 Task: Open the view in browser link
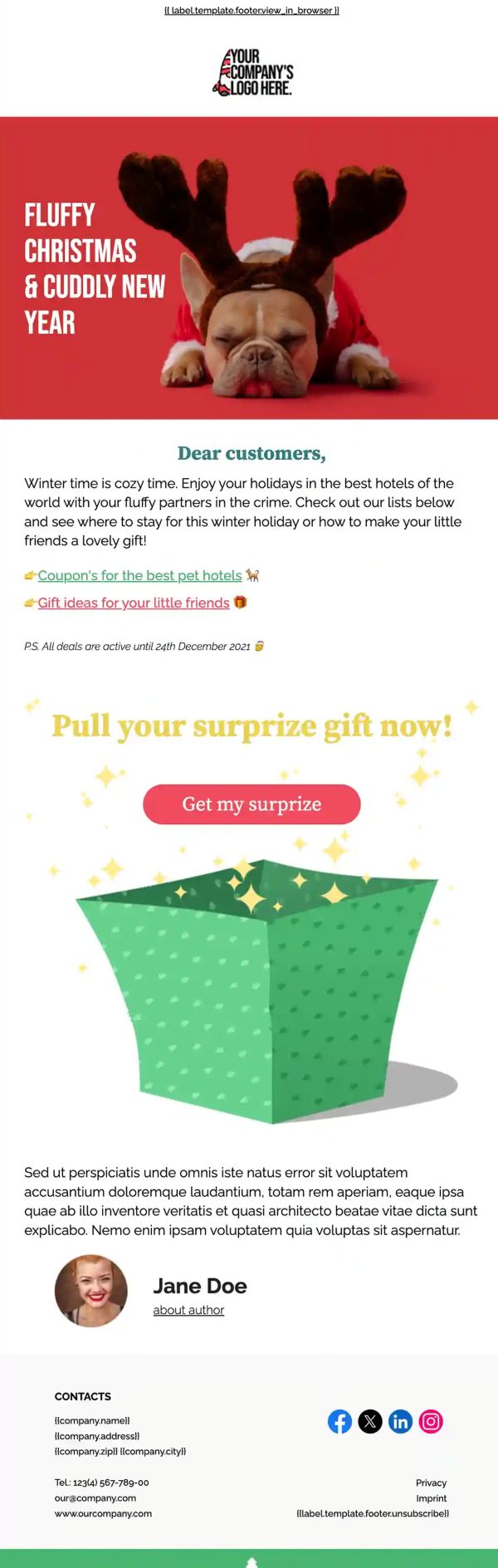pyautogui.click(x=251, y=11)
